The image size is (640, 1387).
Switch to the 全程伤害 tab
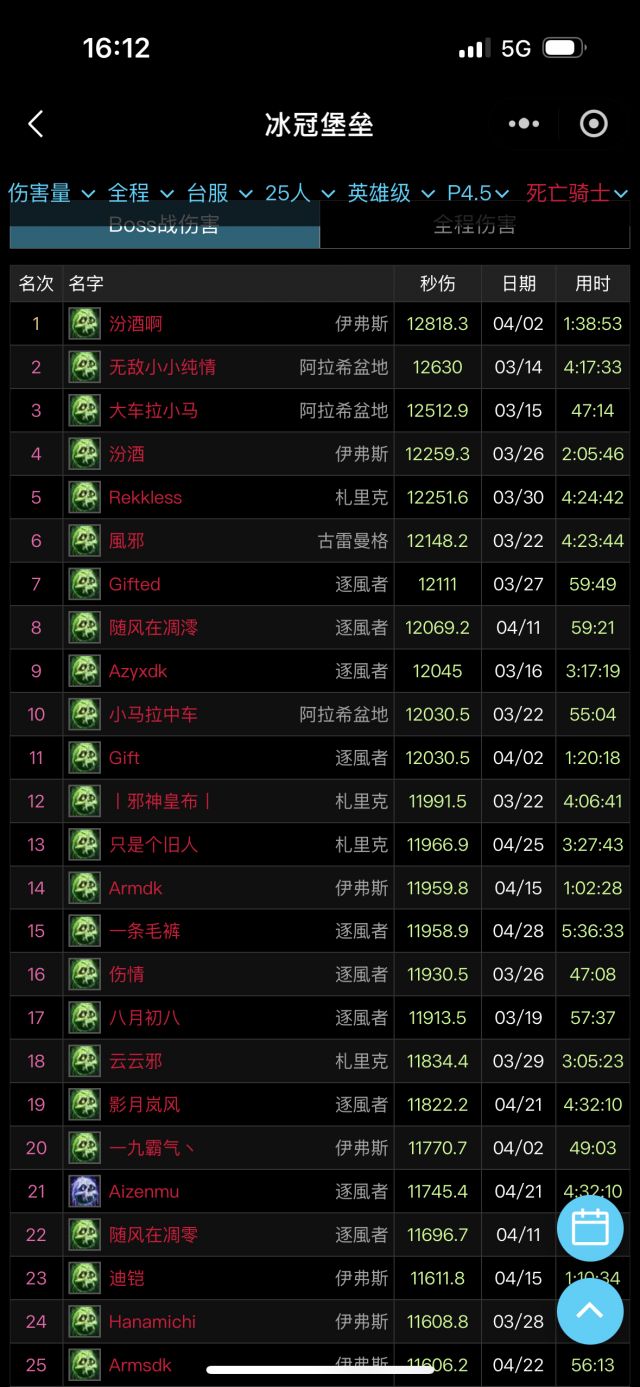475,226
